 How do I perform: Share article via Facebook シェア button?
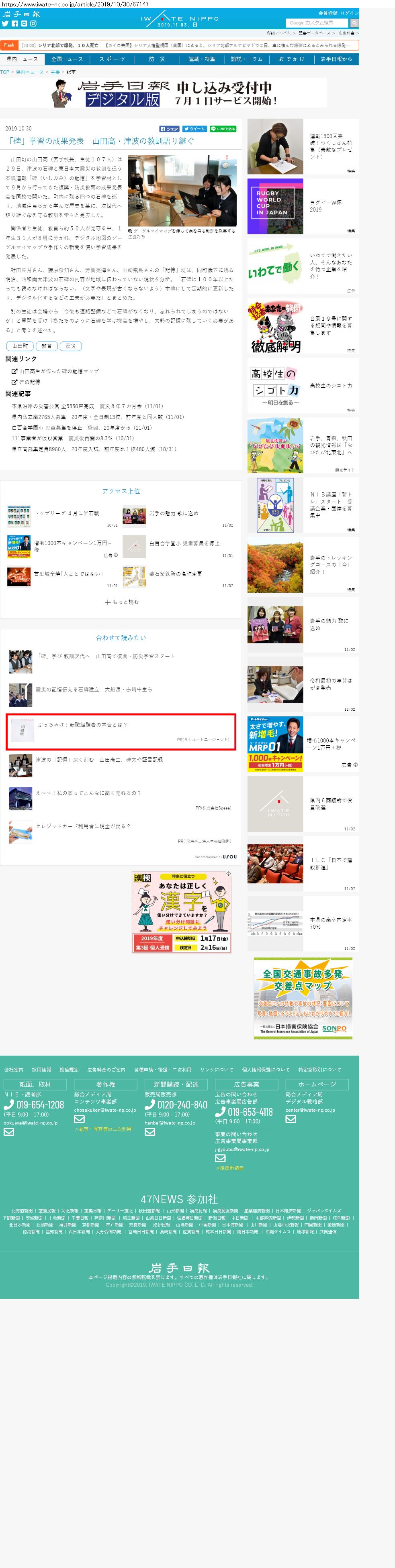coord(170,129)
